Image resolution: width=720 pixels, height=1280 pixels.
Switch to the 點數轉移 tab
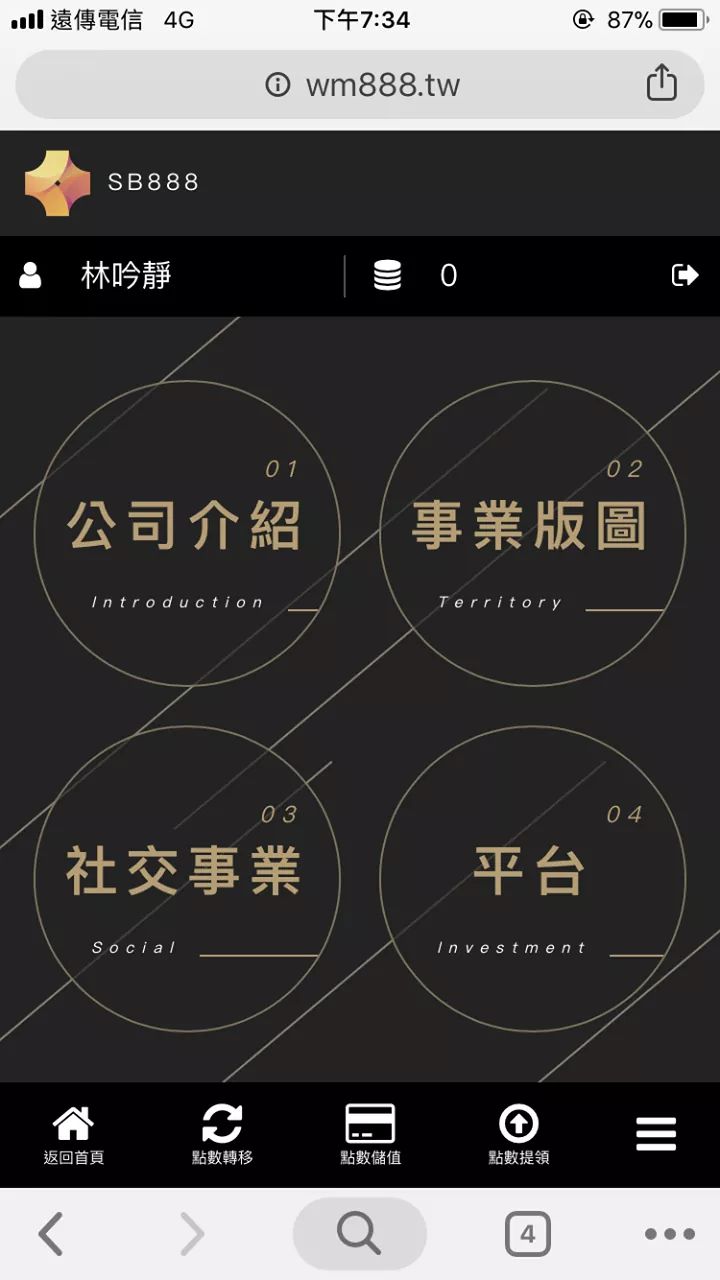pyautogui.click(x=222, y=1135)
